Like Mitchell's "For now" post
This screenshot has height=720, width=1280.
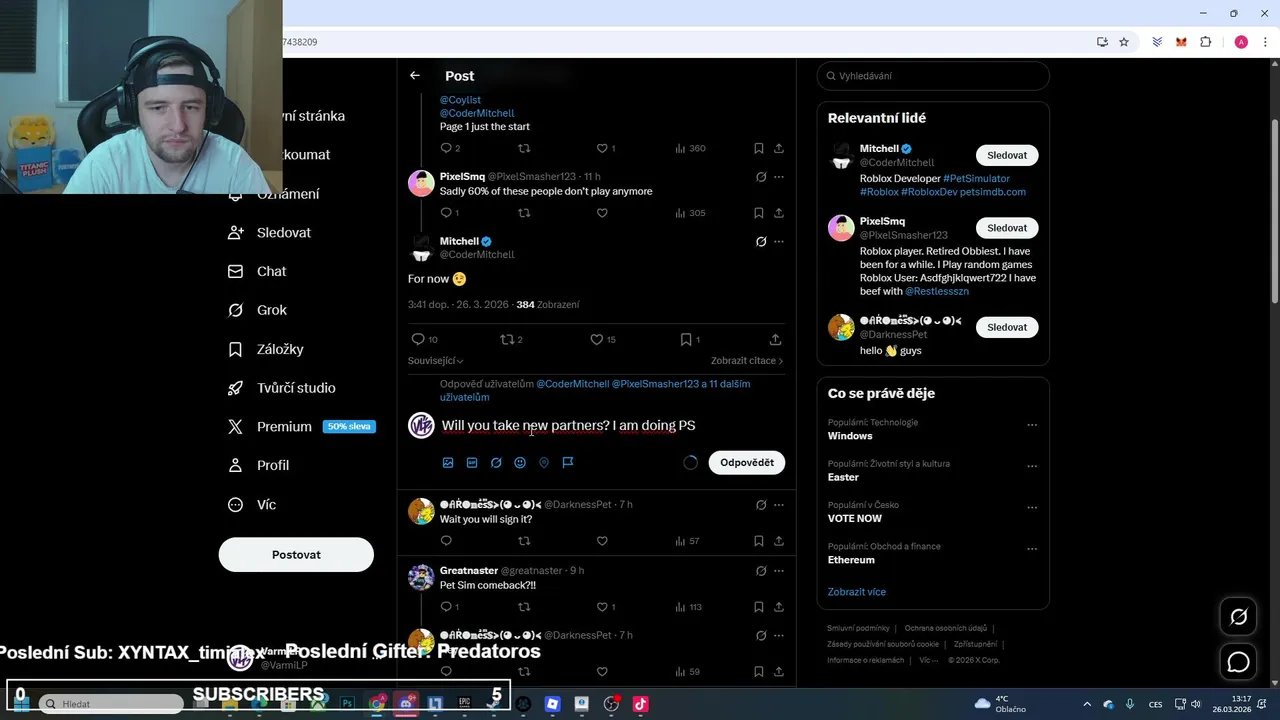pyautogui.click(x=597, y=340)
